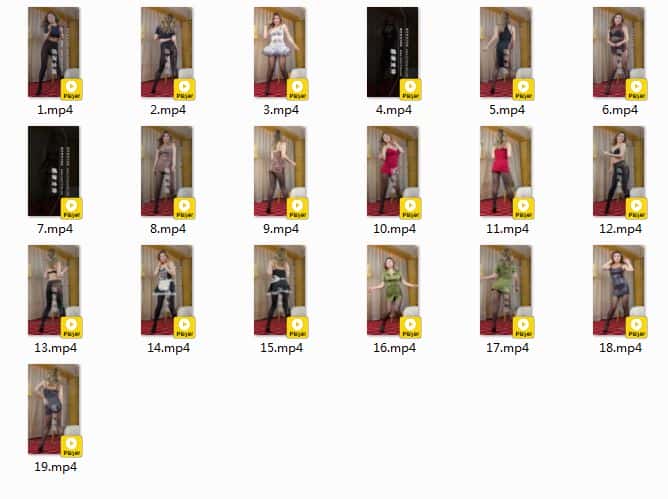The height and width of the screenshot is (499, 668).
Task: Select the 18.mp4 file
Action: 619,290
